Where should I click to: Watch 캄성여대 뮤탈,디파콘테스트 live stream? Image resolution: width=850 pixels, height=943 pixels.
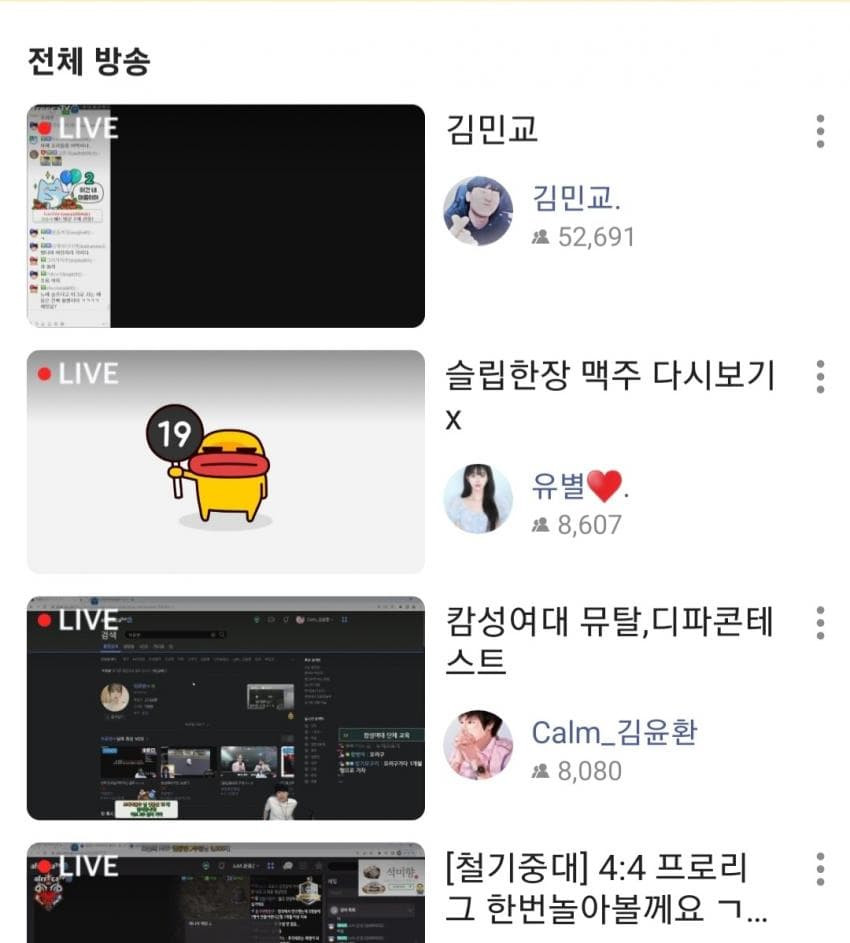point(225,708)
